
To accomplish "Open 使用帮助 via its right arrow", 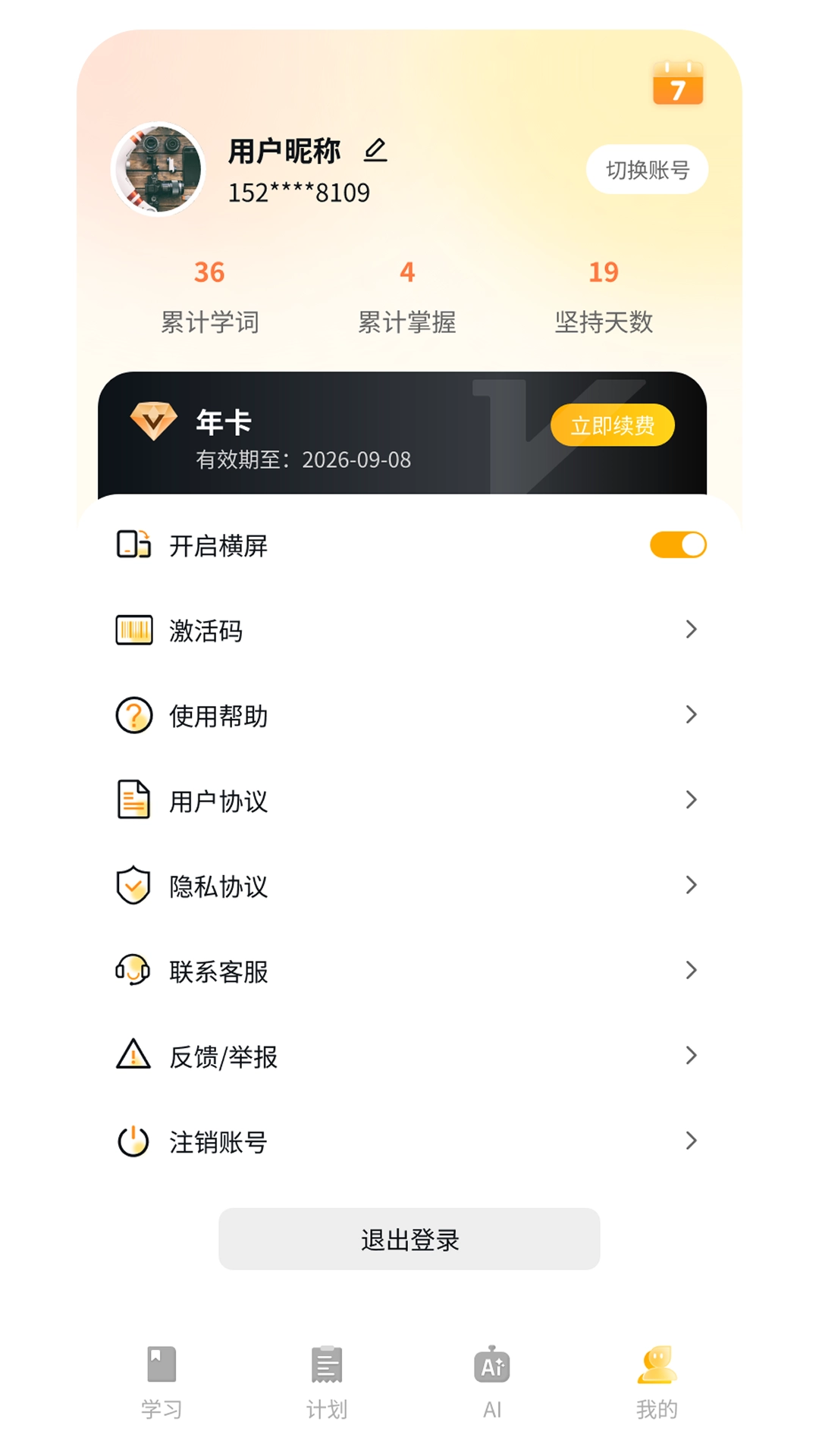I will pyautogui.click(x=691, y=714).
